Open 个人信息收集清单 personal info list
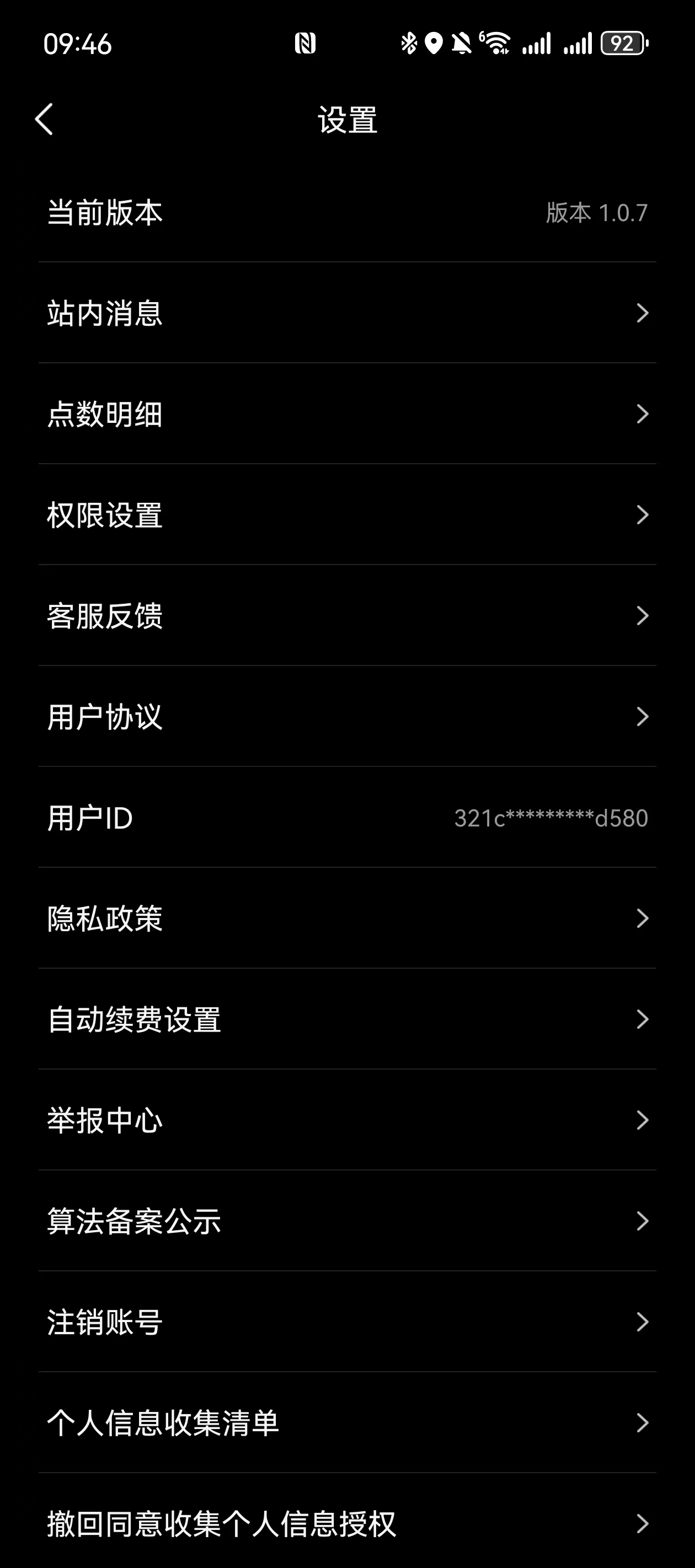This screenshot has height=1568, width=695. click(x=643, y=1422)
